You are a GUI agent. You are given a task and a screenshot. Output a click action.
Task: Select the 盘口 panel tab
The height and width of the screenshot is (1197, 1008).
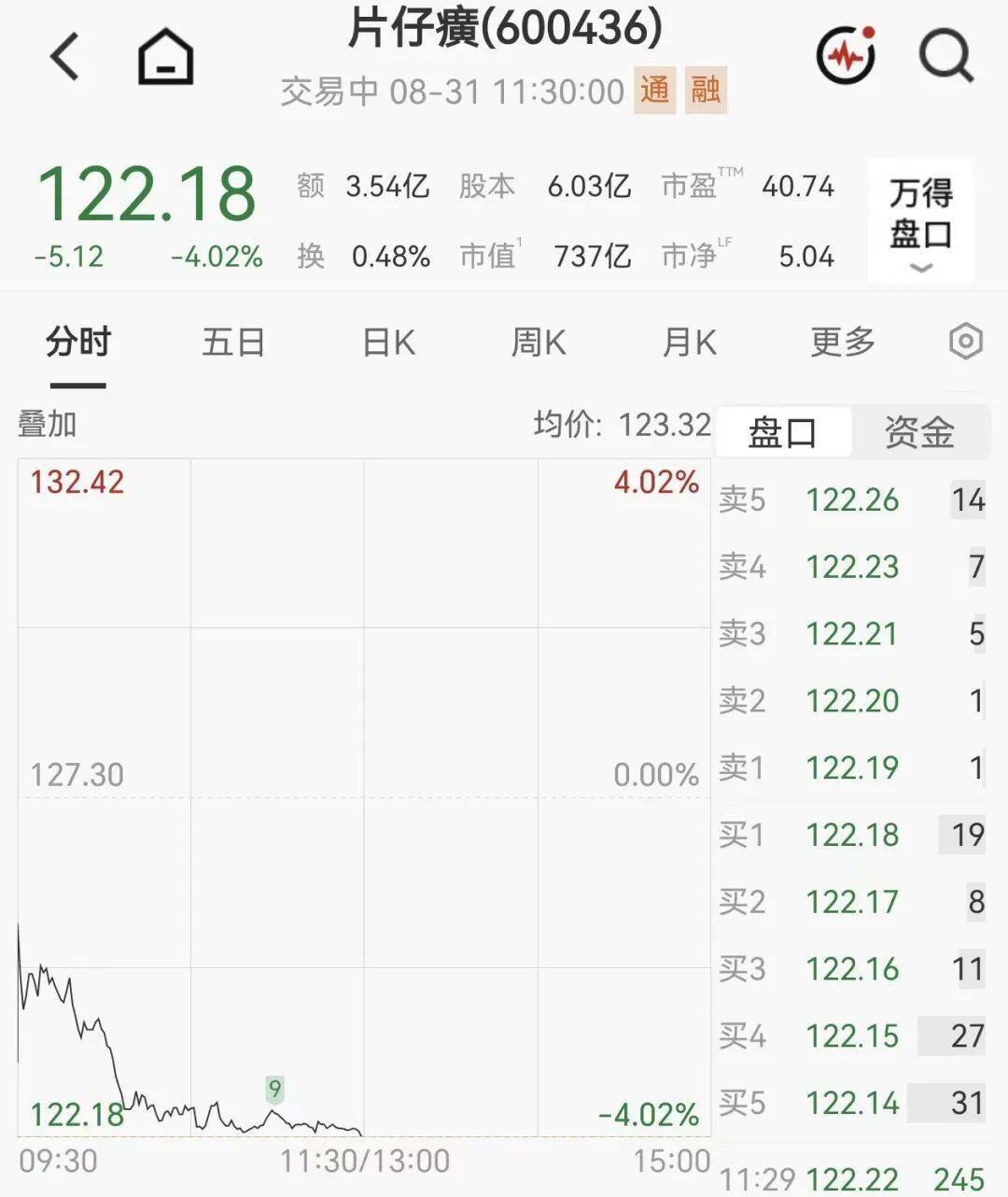click(x=783, y=432)
